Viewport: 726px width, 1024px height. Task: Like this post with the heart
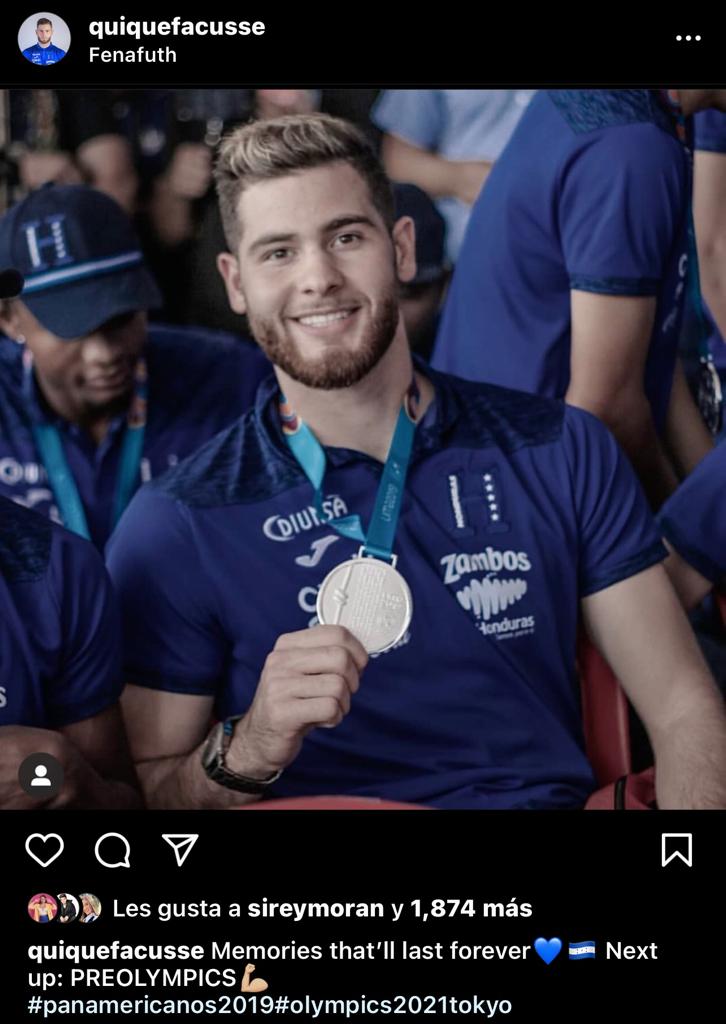pyautogui.click(x=44, y=850)
